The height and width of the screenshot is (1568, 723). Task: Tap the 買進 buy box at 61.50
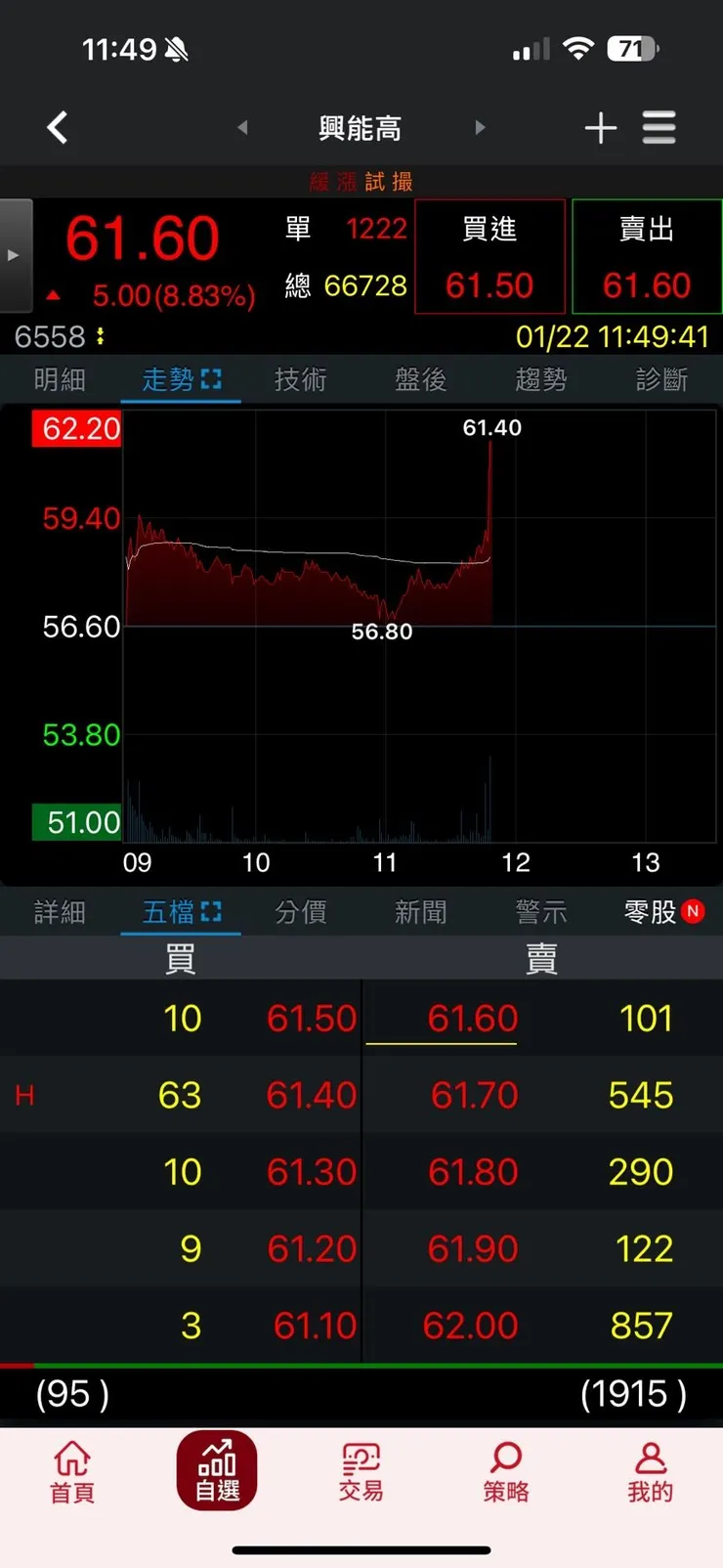point(489,257)
